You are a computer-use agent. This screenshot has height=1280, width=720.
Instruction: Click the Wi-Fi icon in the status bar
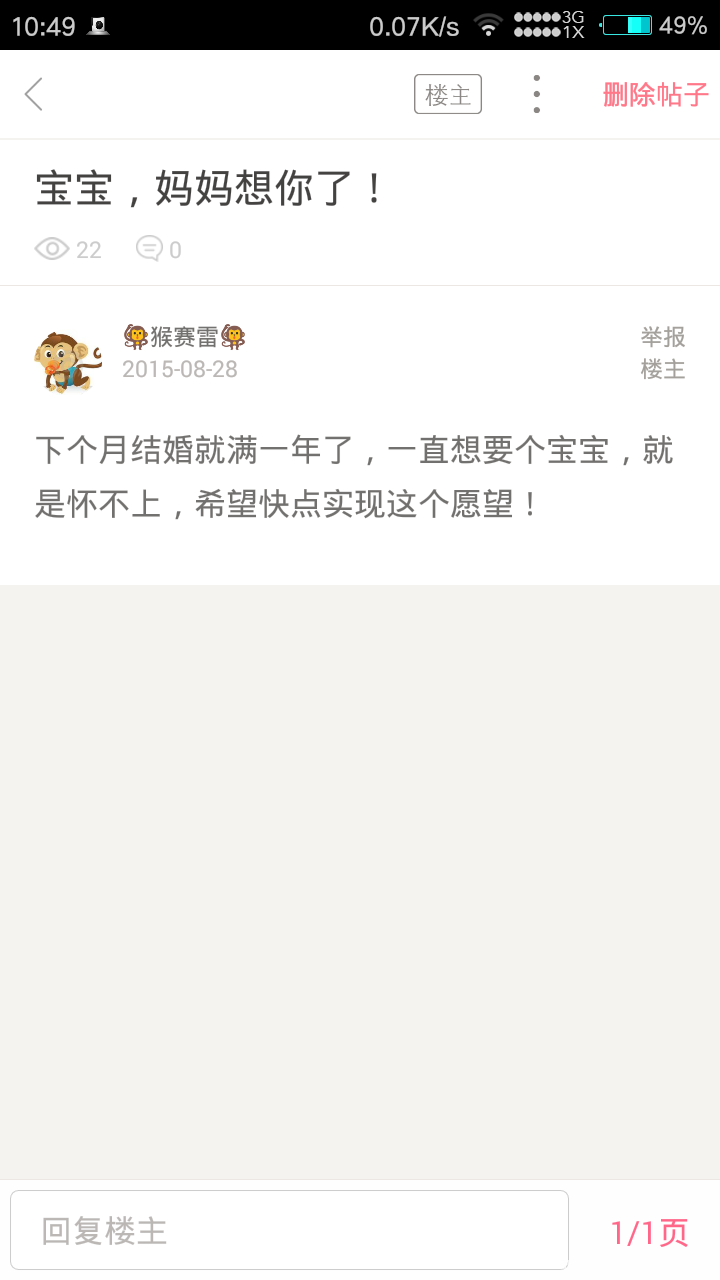[488, 26]
